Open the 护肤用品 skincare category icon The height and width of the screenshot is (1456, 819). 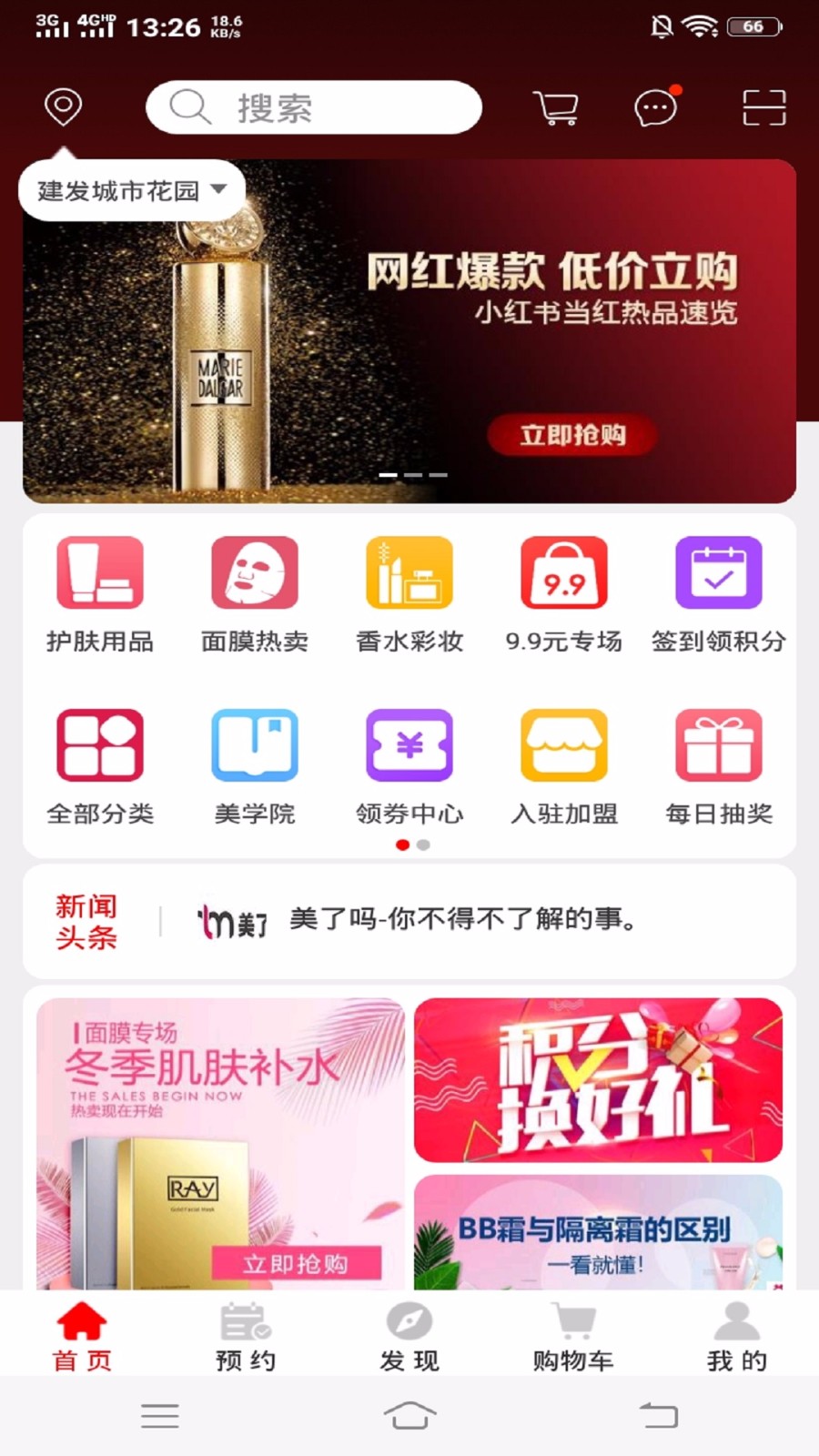(100, 591)
